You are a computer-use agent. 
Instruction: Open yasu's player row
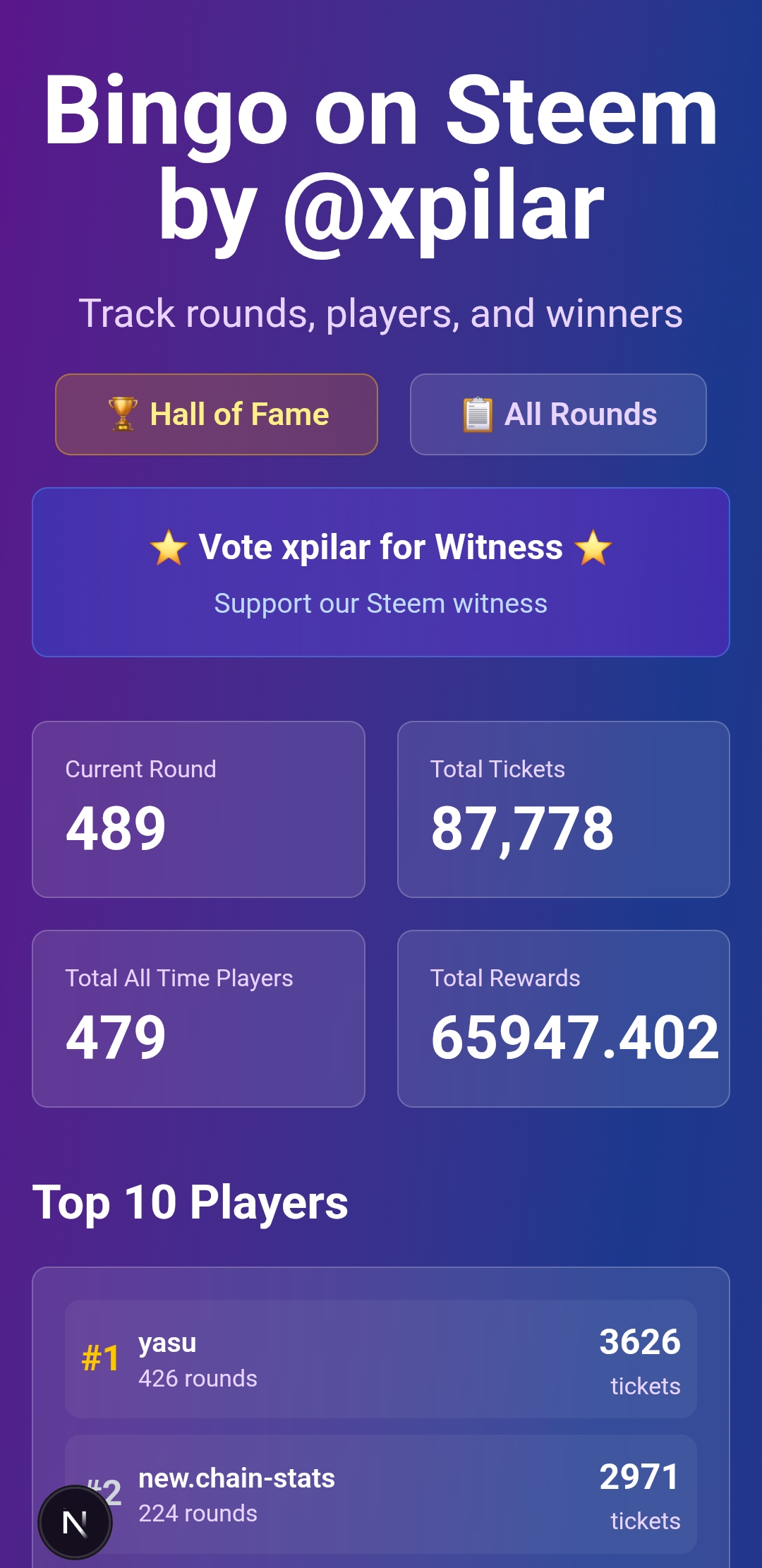tap(381, 1359)
